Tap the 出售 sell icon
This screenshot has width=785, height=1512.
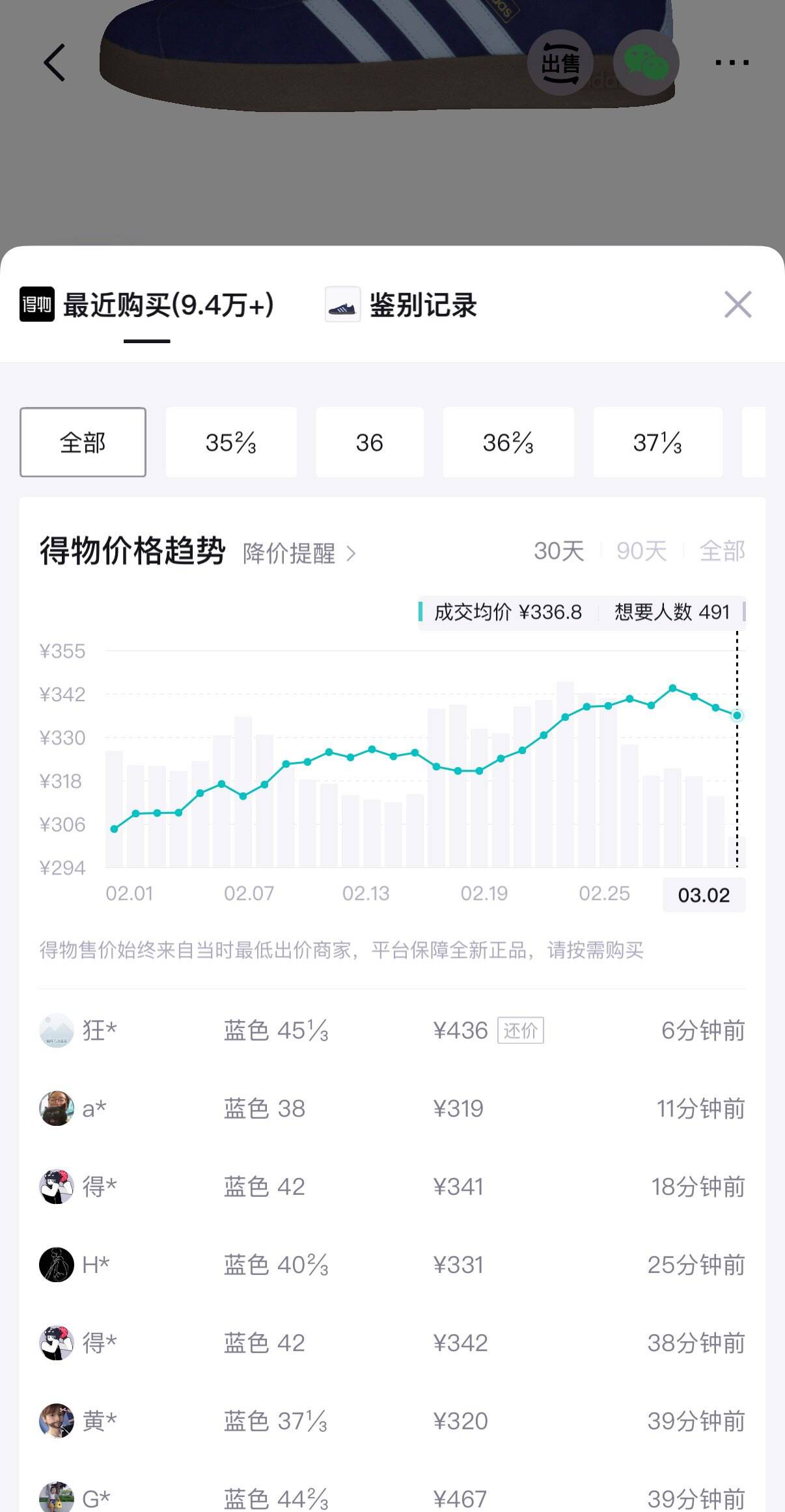click(560, 63)
